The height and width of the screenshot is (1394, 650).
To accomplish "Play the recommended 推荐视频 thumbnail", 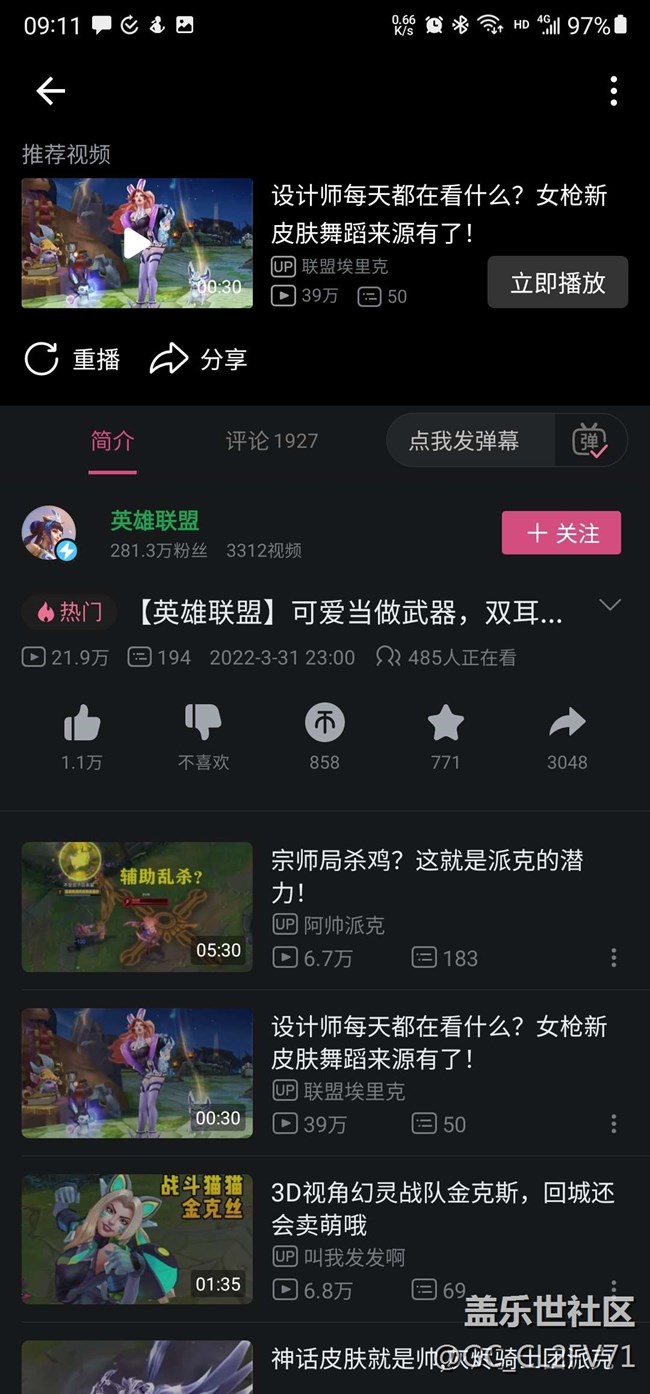I will pyautogui.click(x=137, y=243).
